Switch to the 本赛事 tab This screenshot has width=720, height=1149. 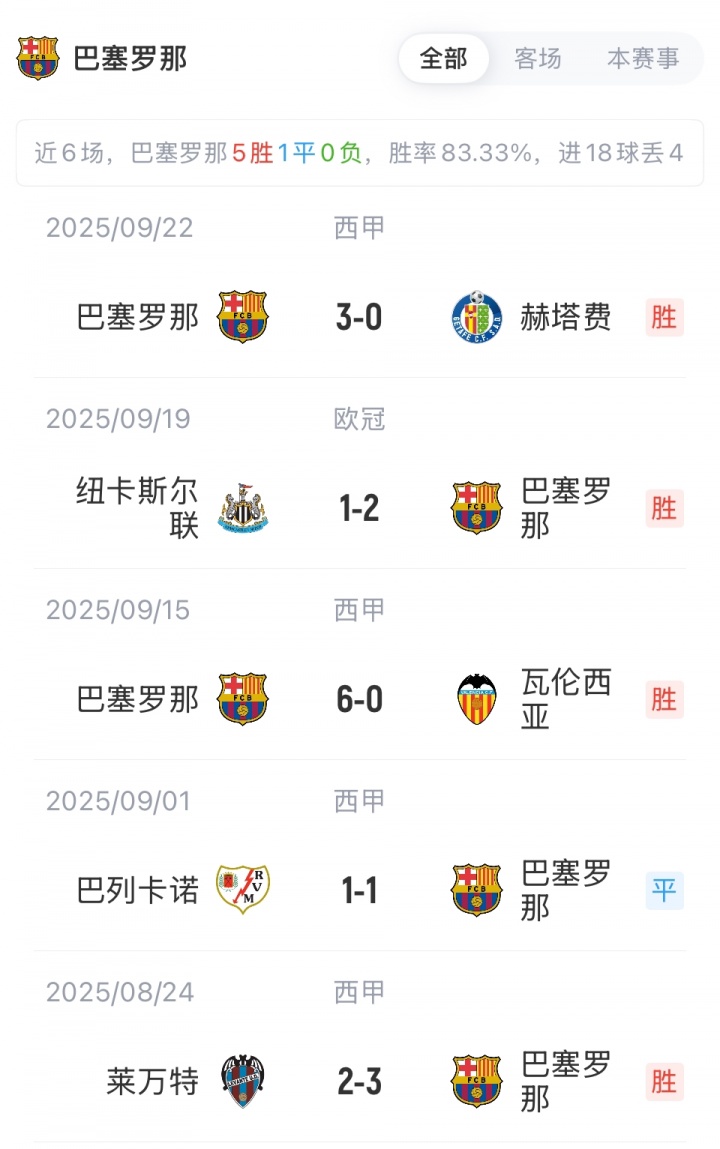642,58
